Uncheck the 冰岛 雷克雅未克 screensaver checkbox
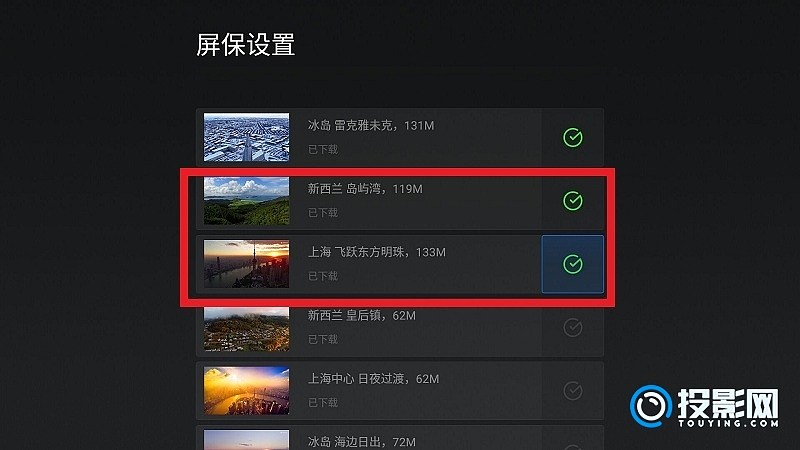This screenshot has width=800, height=450. coord(572,138)
